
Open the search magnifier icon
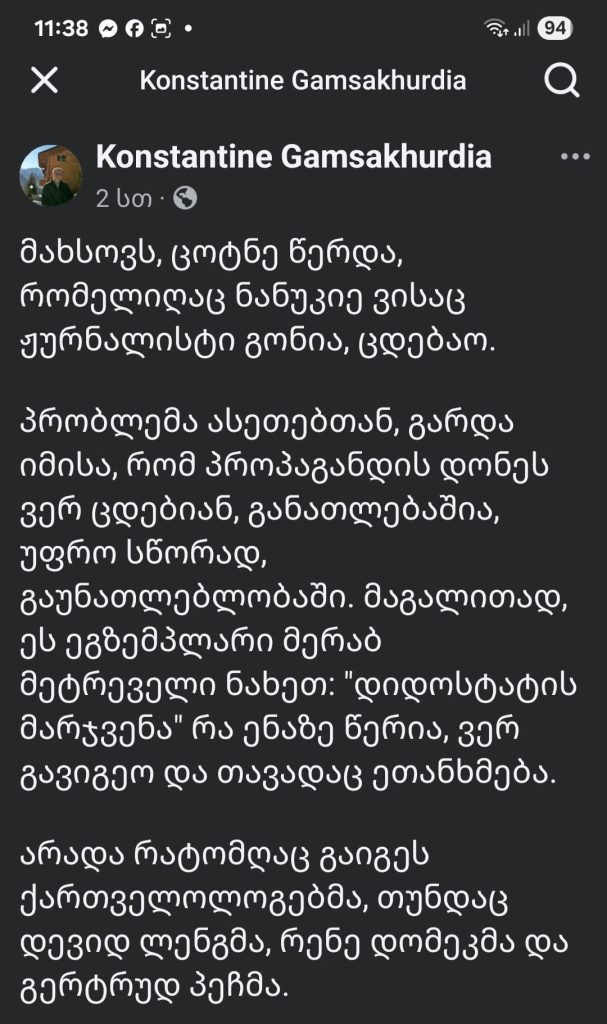(562, 81)
